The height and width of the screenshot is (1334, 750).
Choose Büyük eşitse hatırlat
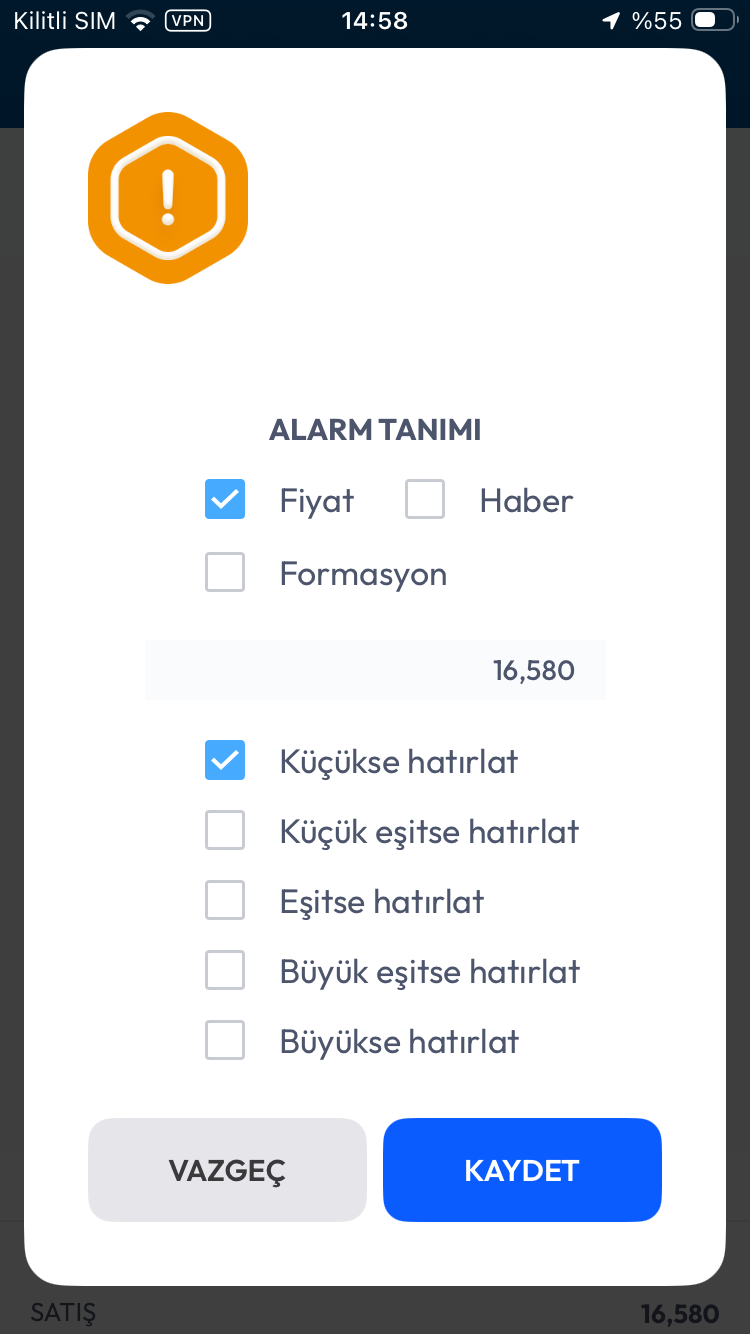(x=225, y=971)
